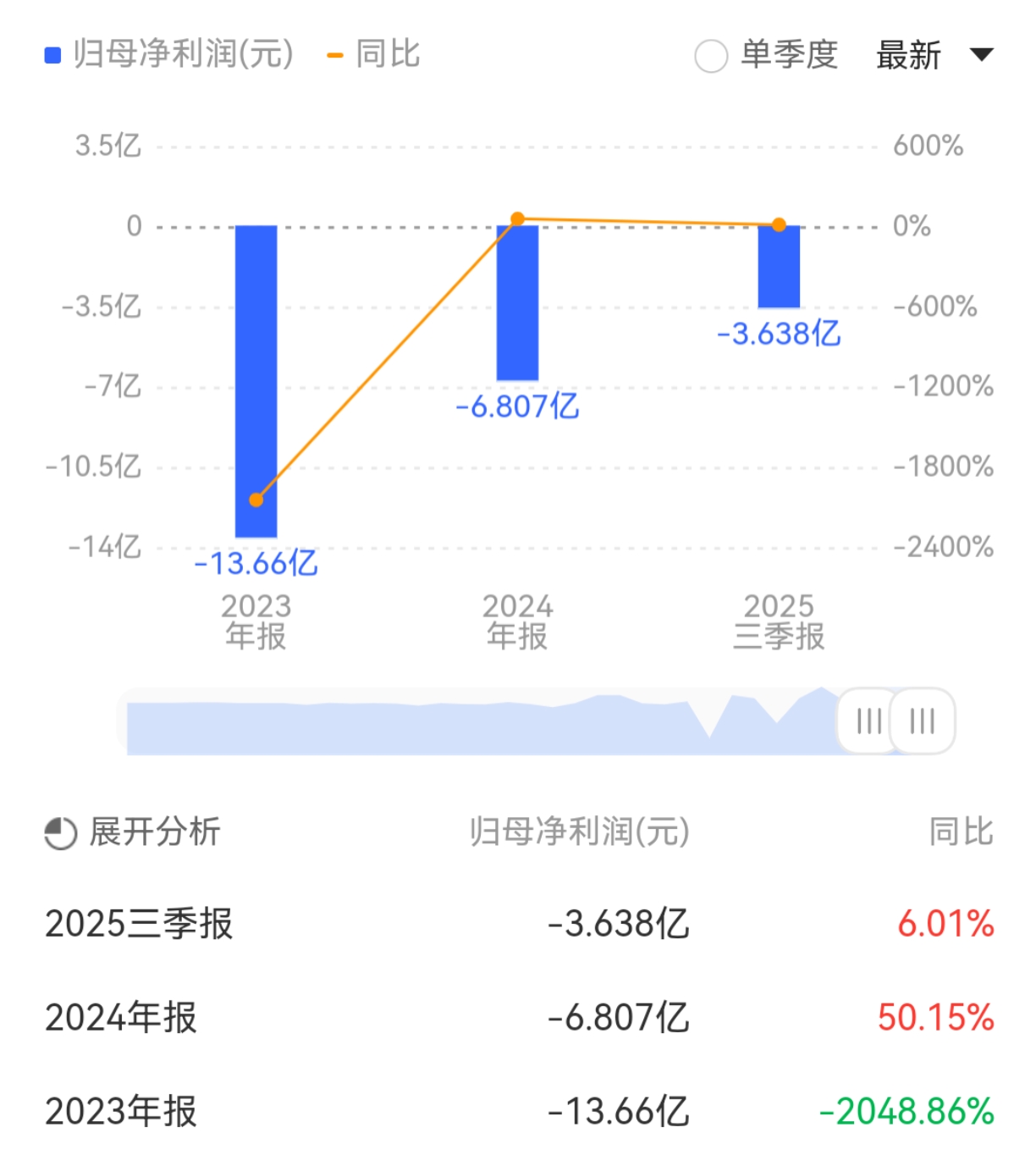Image resolution: width=1036 pixels, height=1155 pixels.
Task: Open the 最新 dropdown
Action: click(x=933, y=56)
